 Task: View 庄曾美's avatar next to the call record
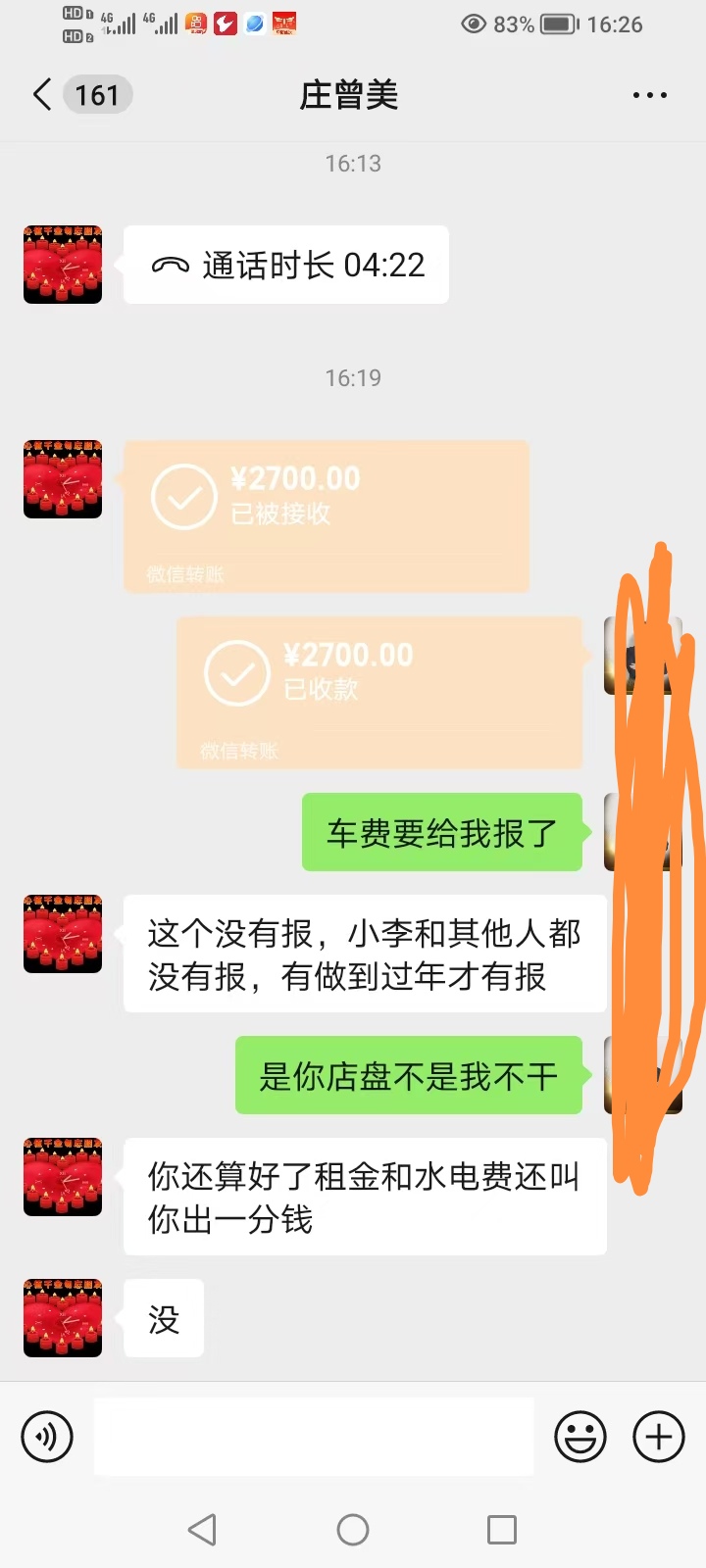[63, 265]
